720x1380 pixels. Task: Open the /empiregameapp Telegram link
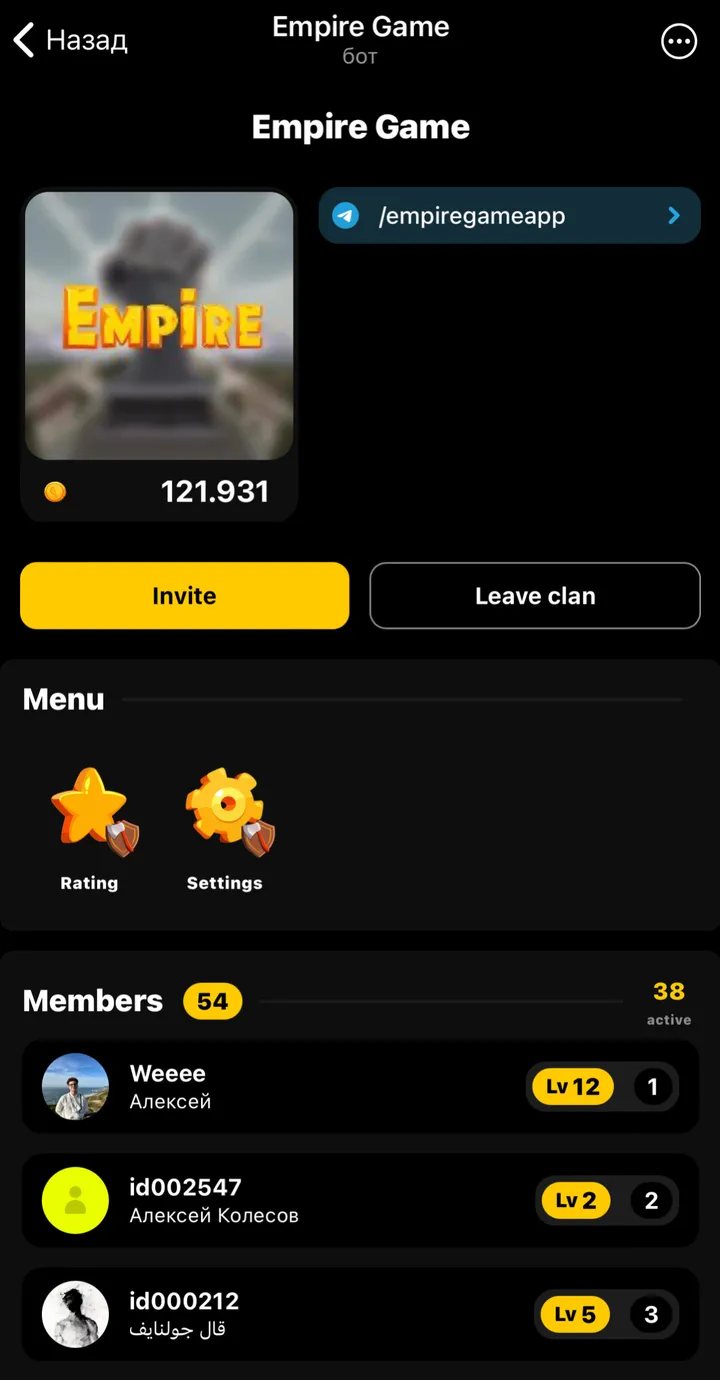(x=509, y=216)
